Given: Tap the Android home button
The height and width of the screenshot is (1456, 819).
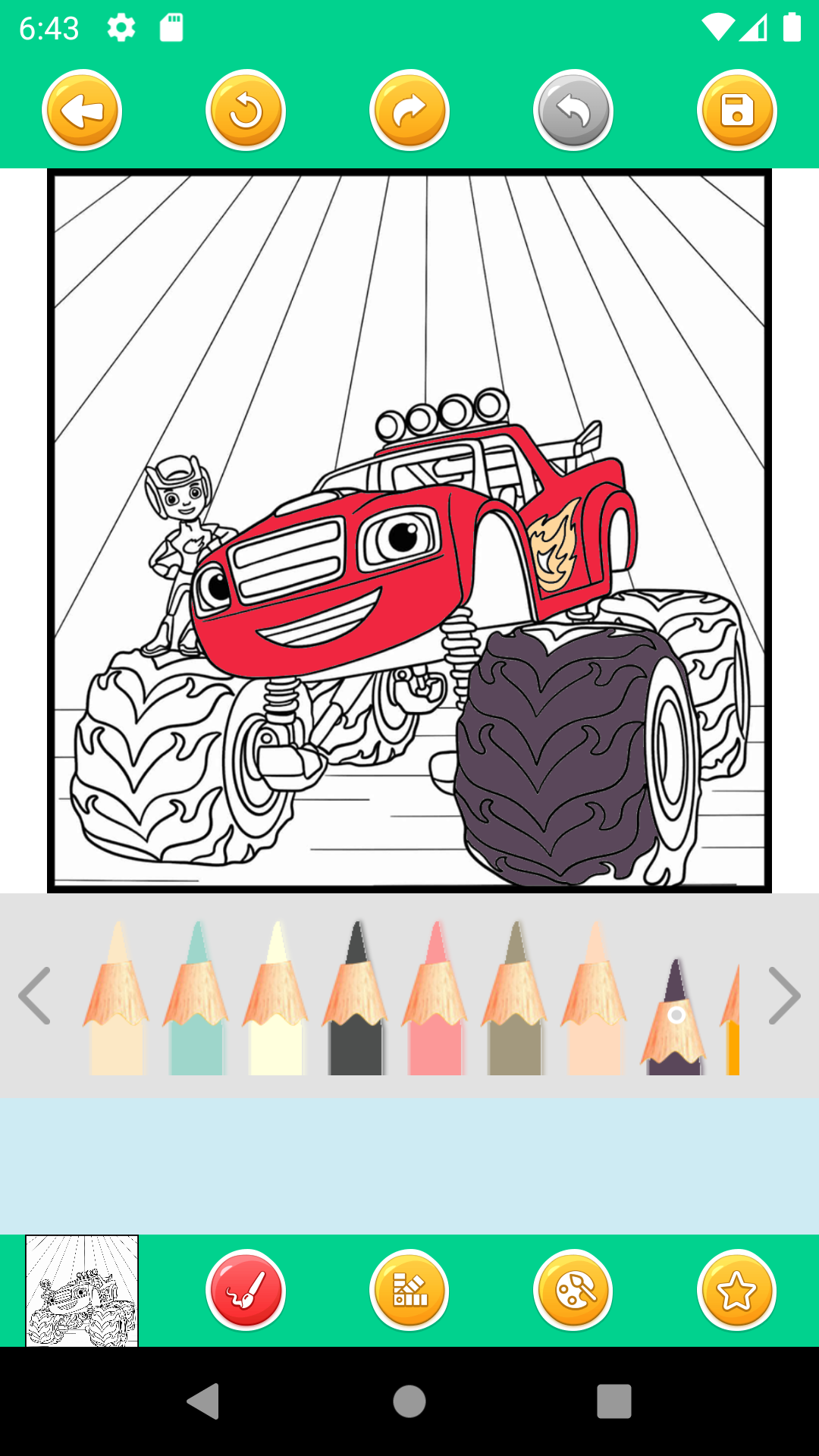Looking at the screenshot, I should click(409, 1403).
